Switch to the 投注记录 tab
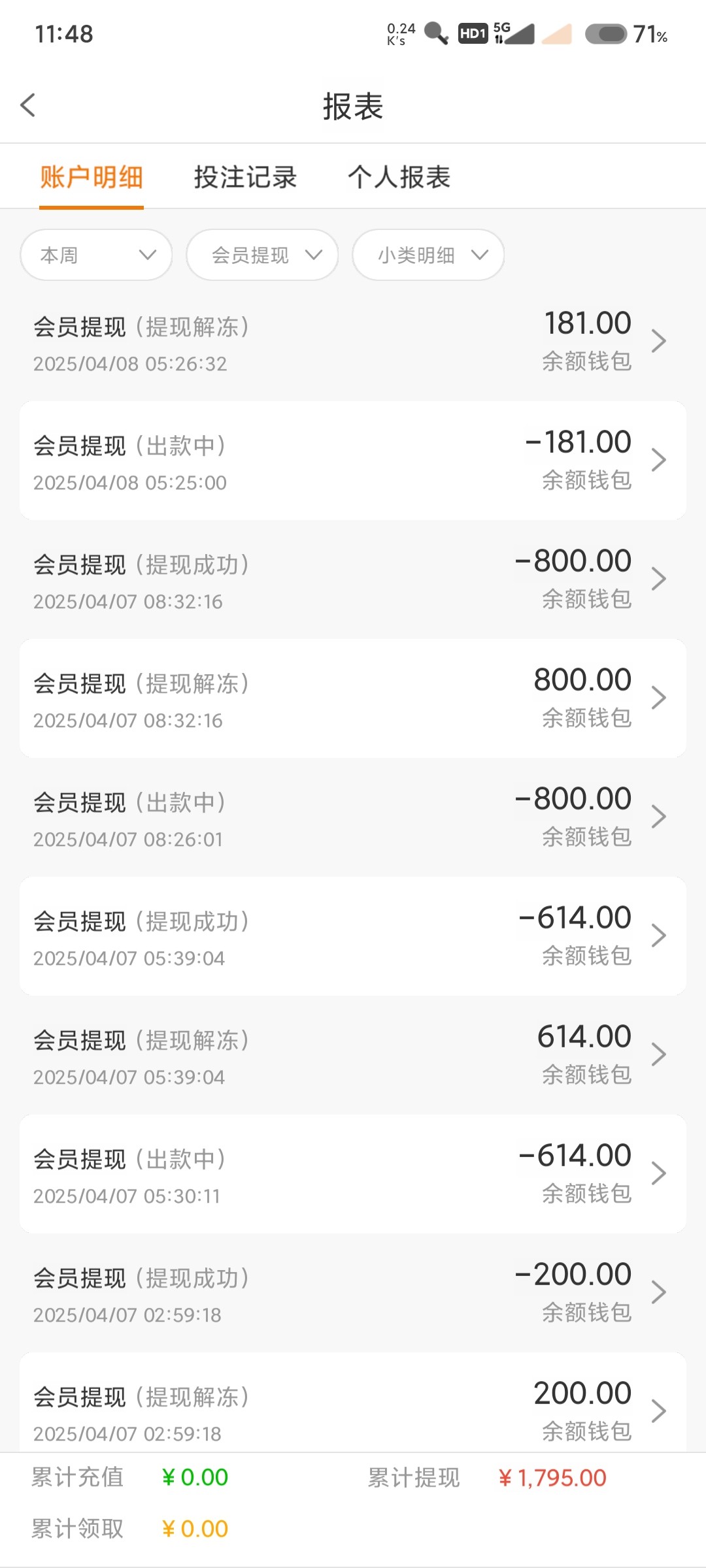This screenshot has width=706, height=1568. 245,177
